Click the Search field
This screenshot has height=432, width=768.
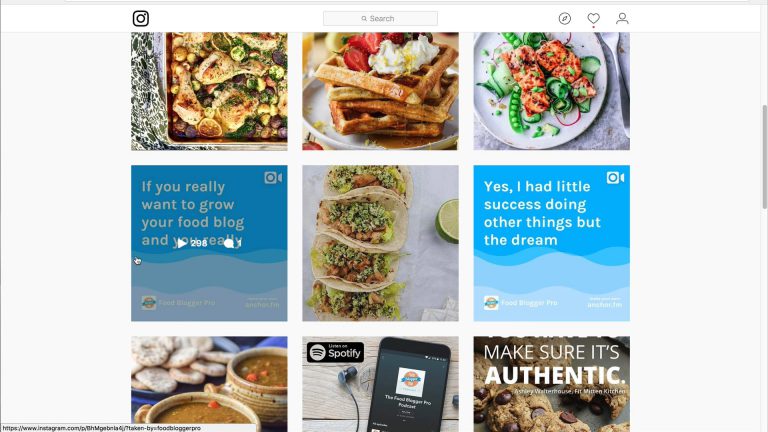380,18
